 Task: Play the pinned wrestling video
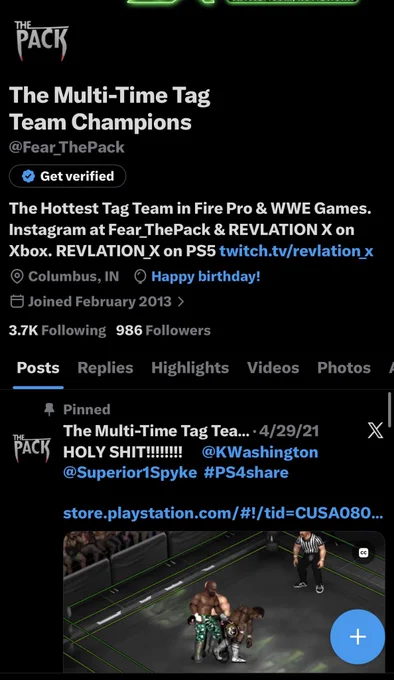224,602
